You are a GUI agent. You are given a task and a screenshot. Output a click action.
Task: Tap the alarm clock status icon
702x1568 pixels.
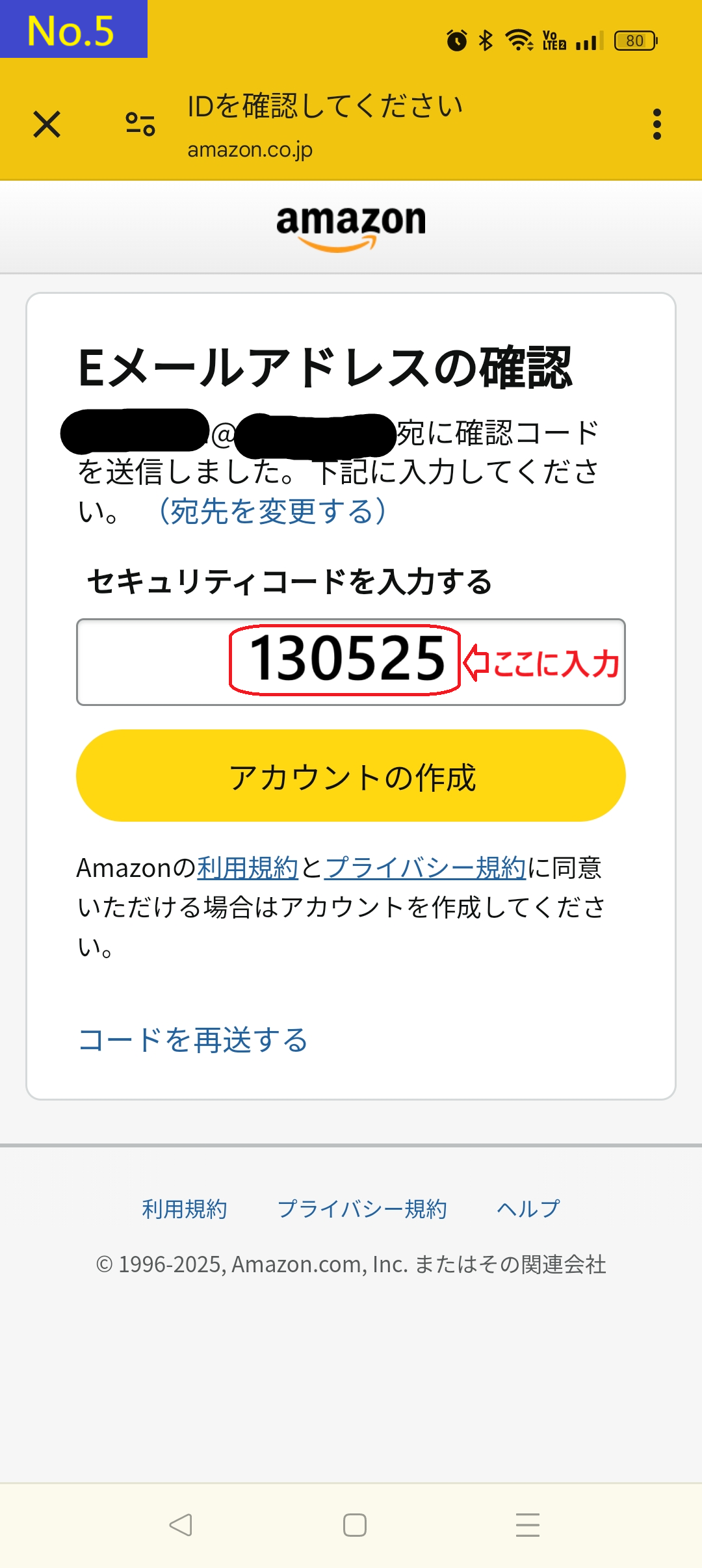456,40
